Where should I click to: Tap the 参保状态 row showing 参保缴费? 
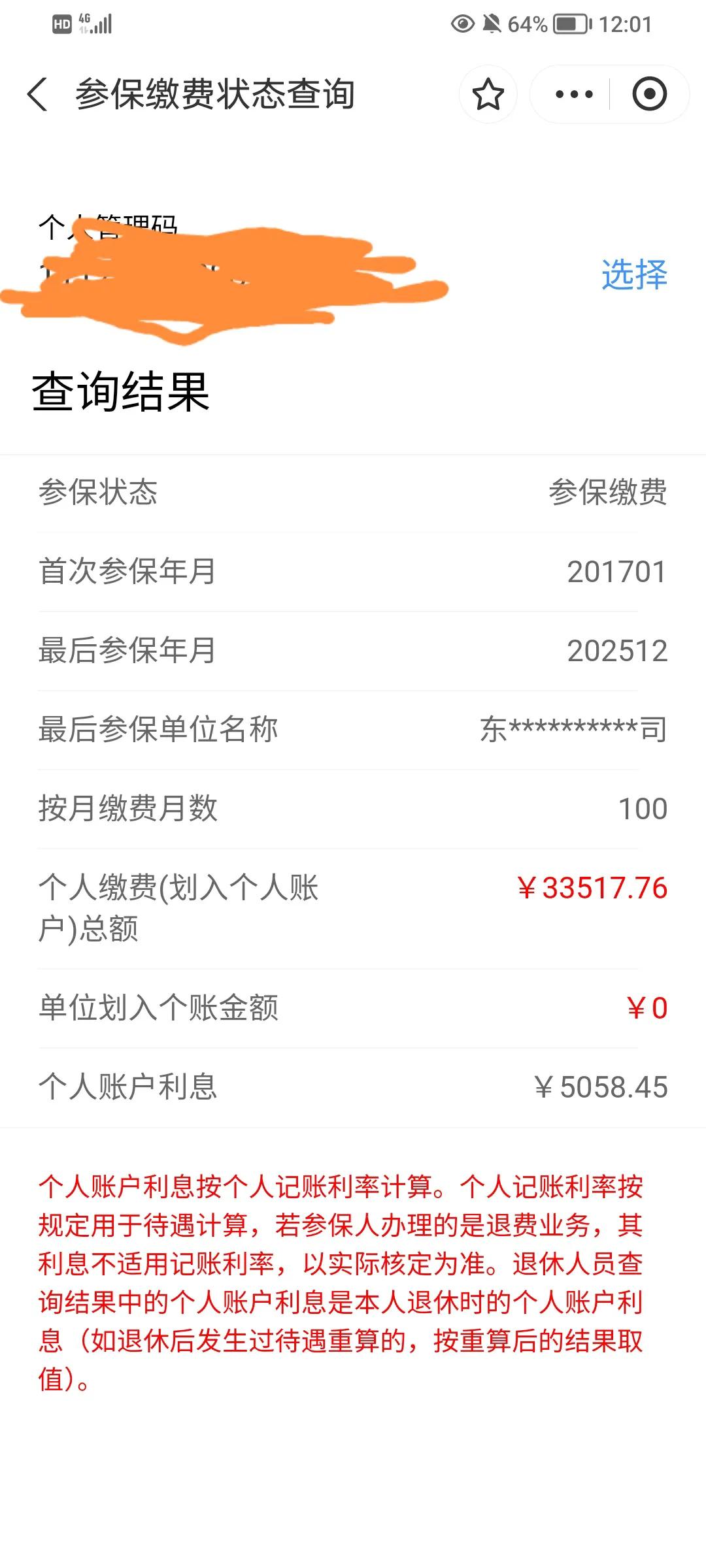point(353,495)
